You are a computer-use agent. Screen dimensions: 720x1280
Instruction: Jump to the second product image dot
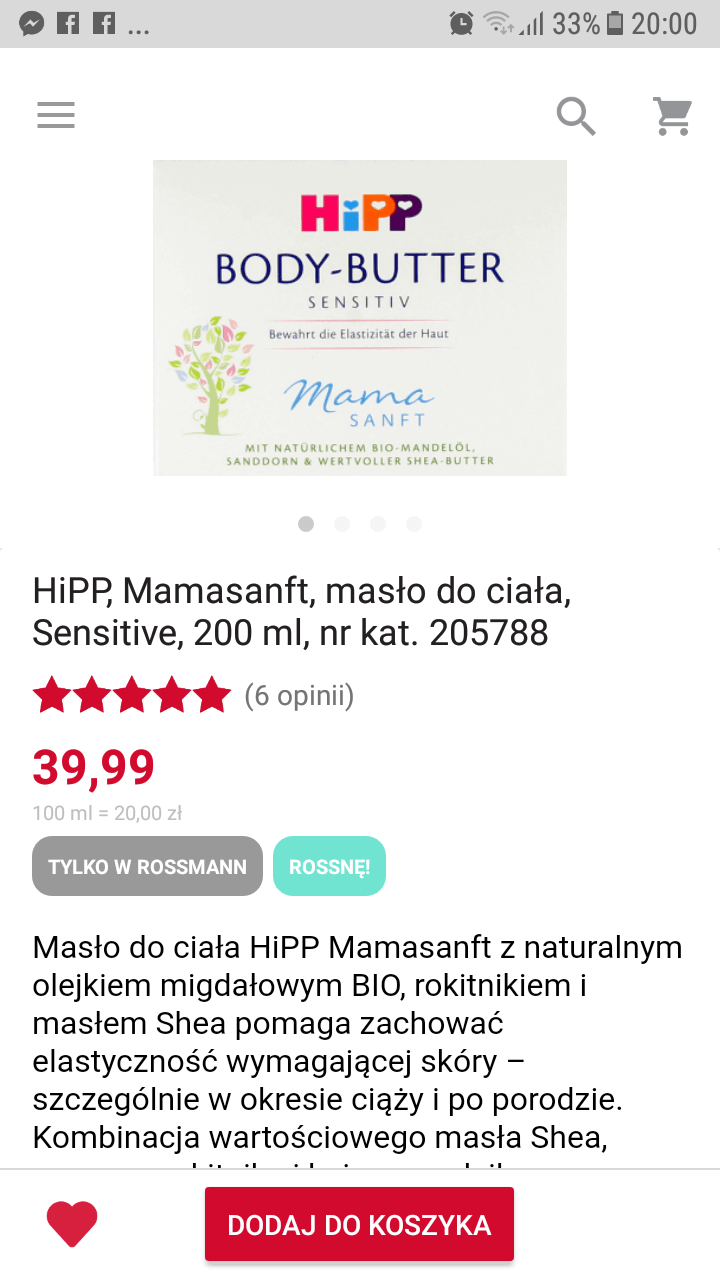[342, 524]
